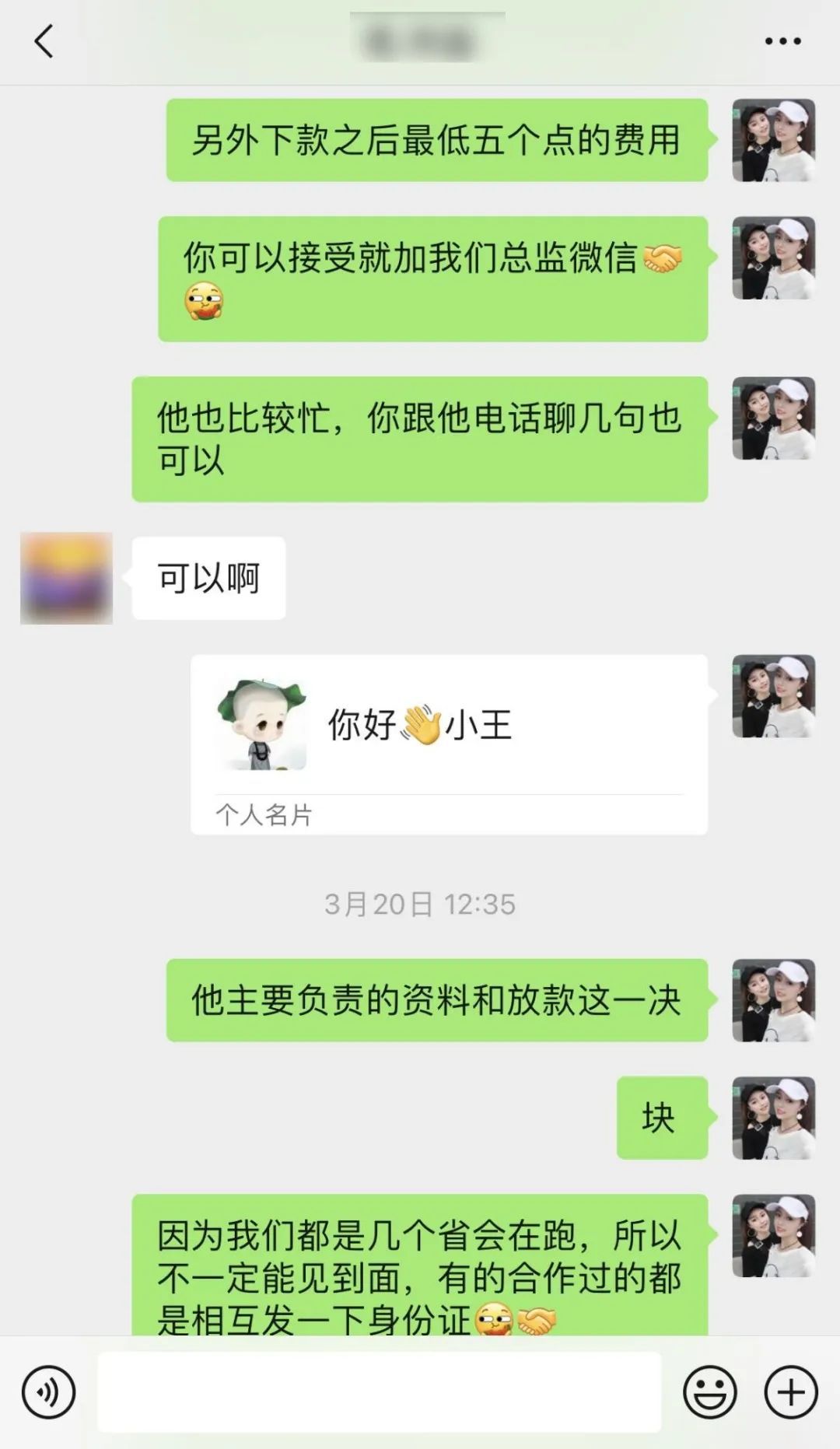Select the 可以啊 message bubble

tap(208, 576)
